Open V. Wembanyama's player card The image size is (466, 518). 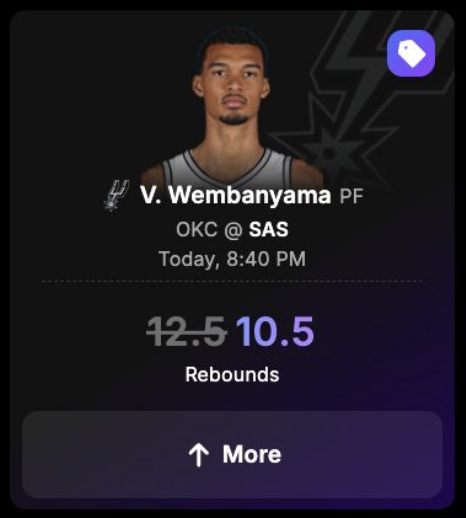(235, 195)
